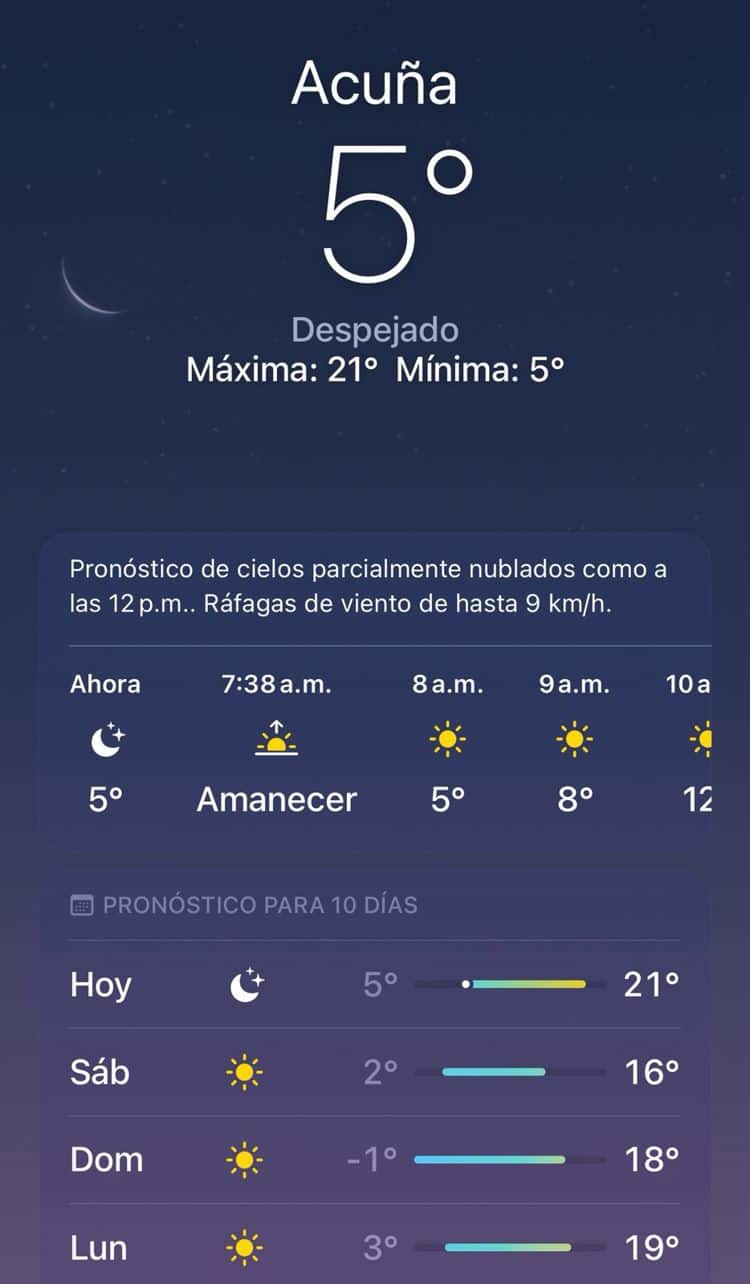
Task: Select the Dom forecast row
Action: pos(374,1160)
